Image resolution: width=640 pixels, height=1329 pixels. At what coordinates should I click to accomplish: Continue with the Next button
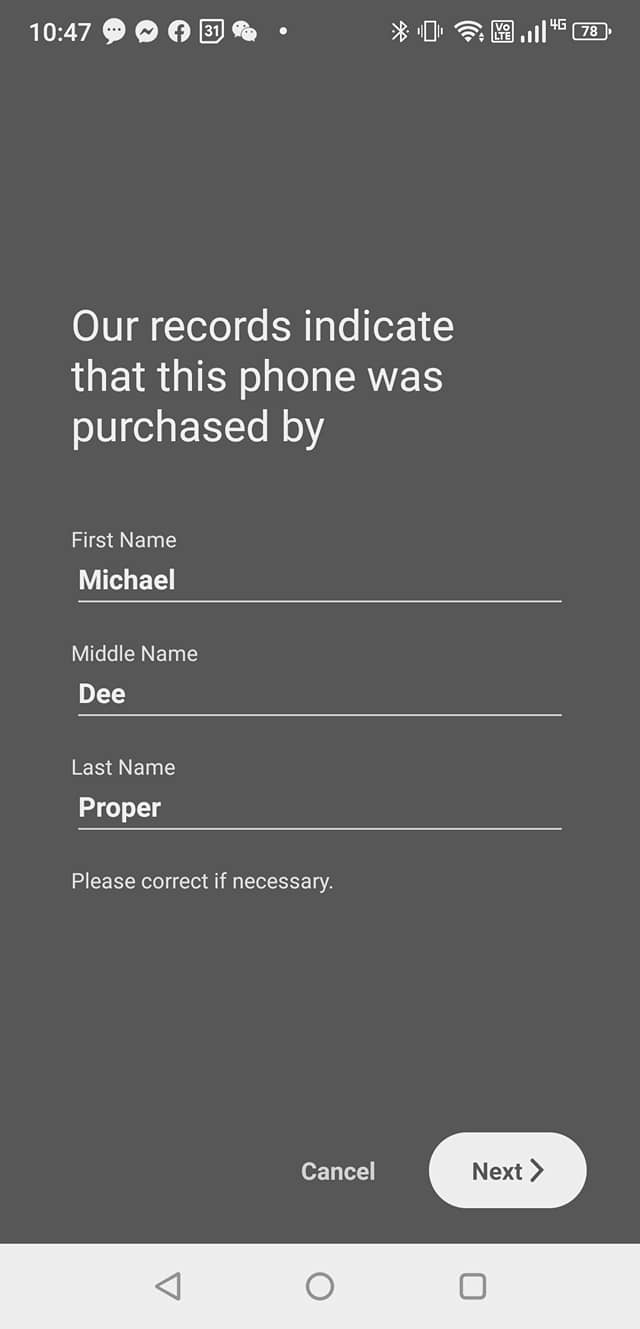click(507, 1170)
